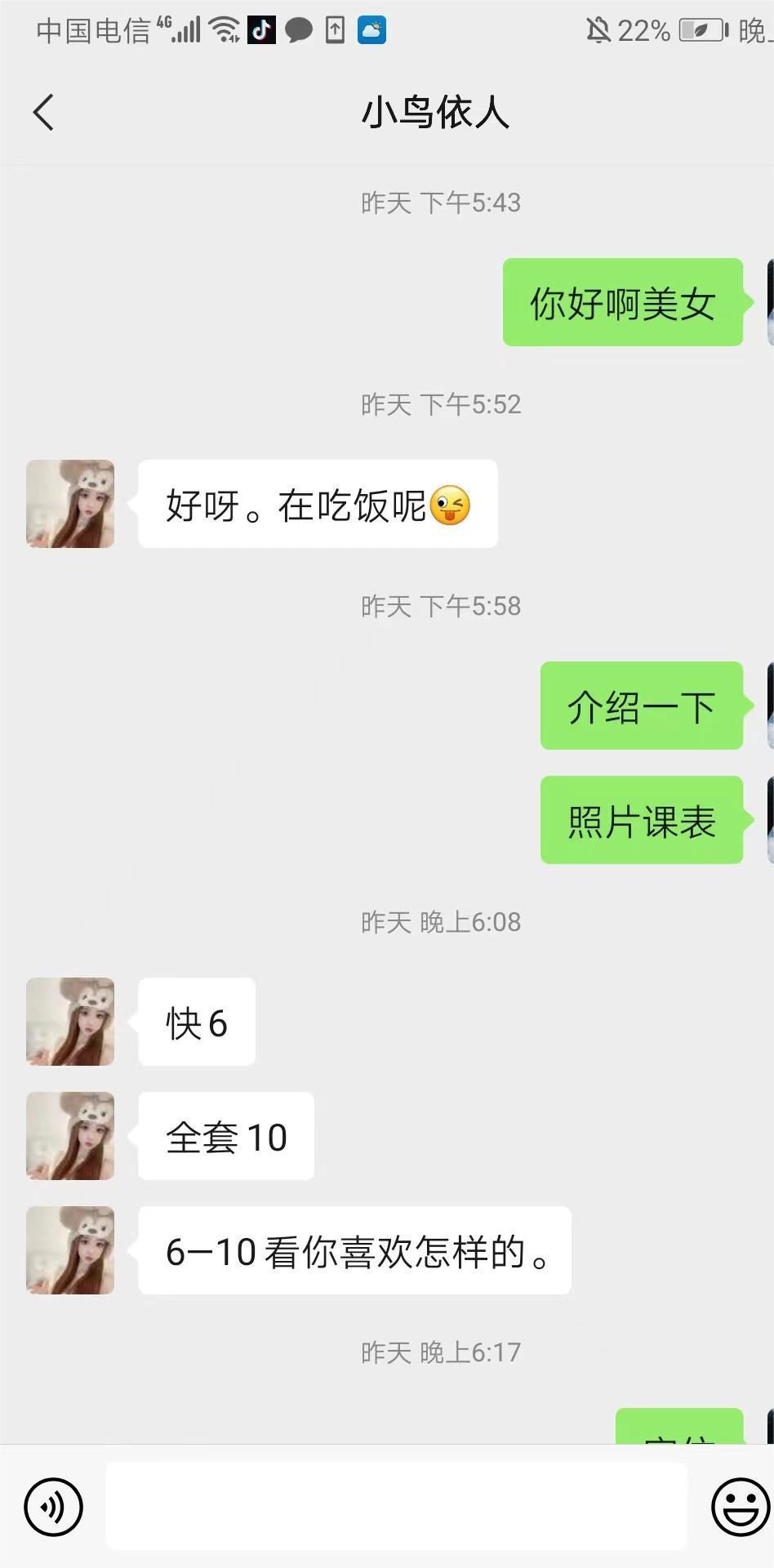Switch to voice message input
The height and width of the screenshot is (1568, 774).
pyautogui.click(x=54, y=1507)
